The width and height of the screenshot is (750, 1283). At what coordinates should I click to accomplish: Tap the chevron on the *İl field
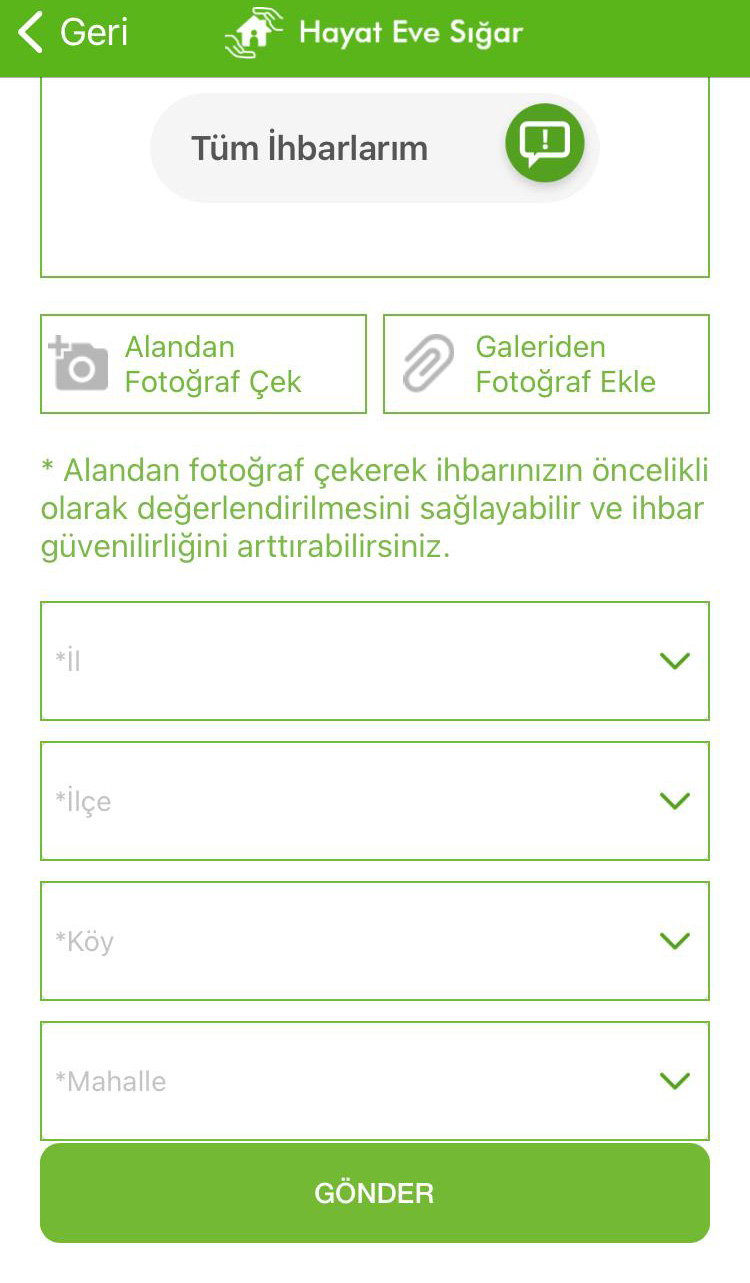click(x=675, y=661)
